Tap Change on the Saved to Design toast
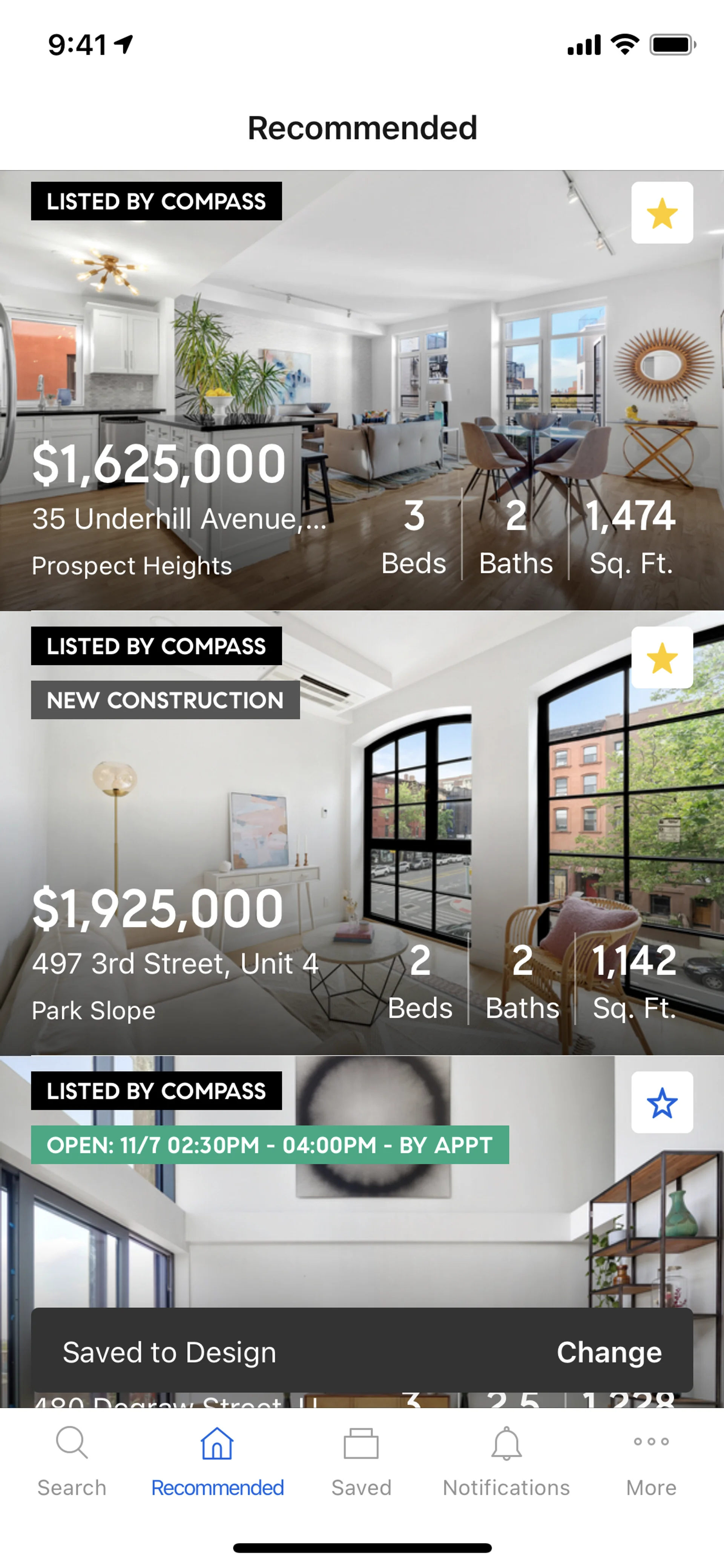Viewport: 724px width, 1568px height. pos(609,1352)
